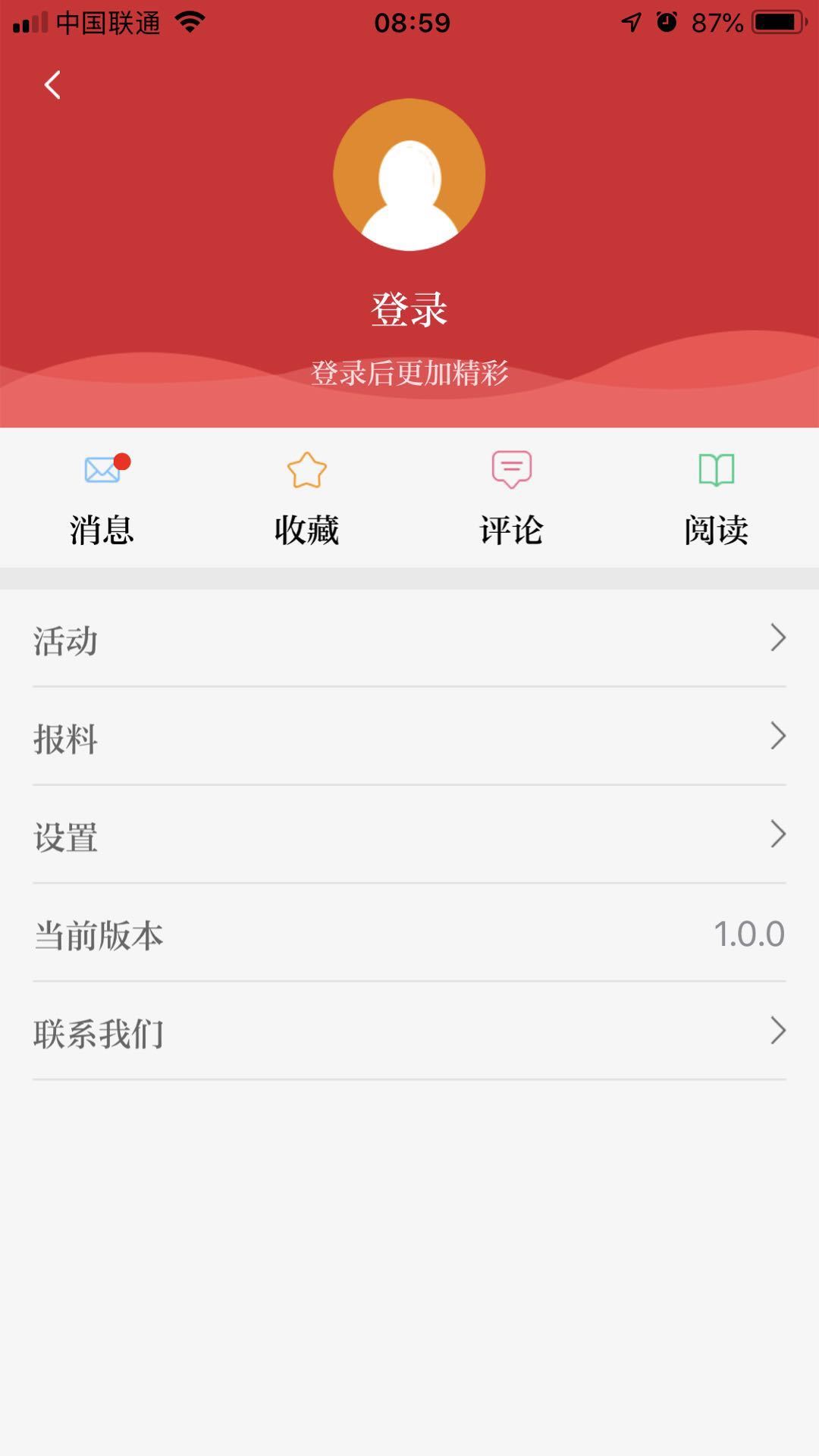Open 阅读 reading history
Screen dimensions: 819x1456
(x=717, y=498)
